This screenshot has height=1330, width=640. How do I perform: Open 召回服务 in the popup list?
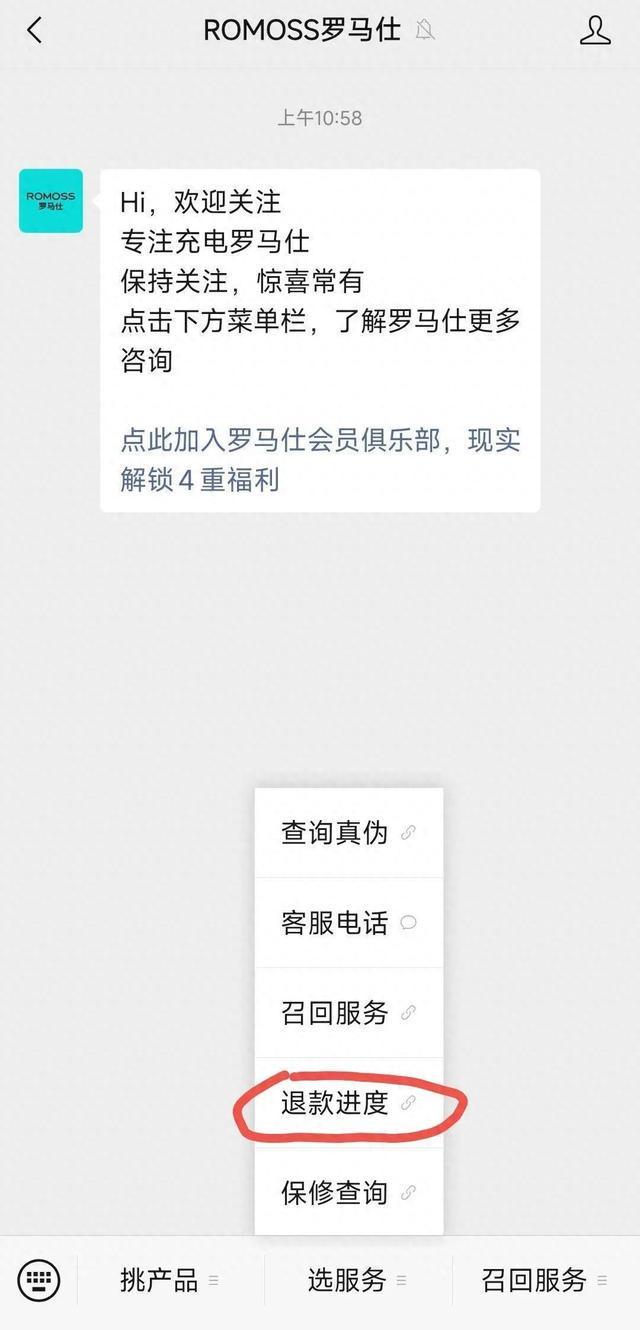pos(348,1012)
